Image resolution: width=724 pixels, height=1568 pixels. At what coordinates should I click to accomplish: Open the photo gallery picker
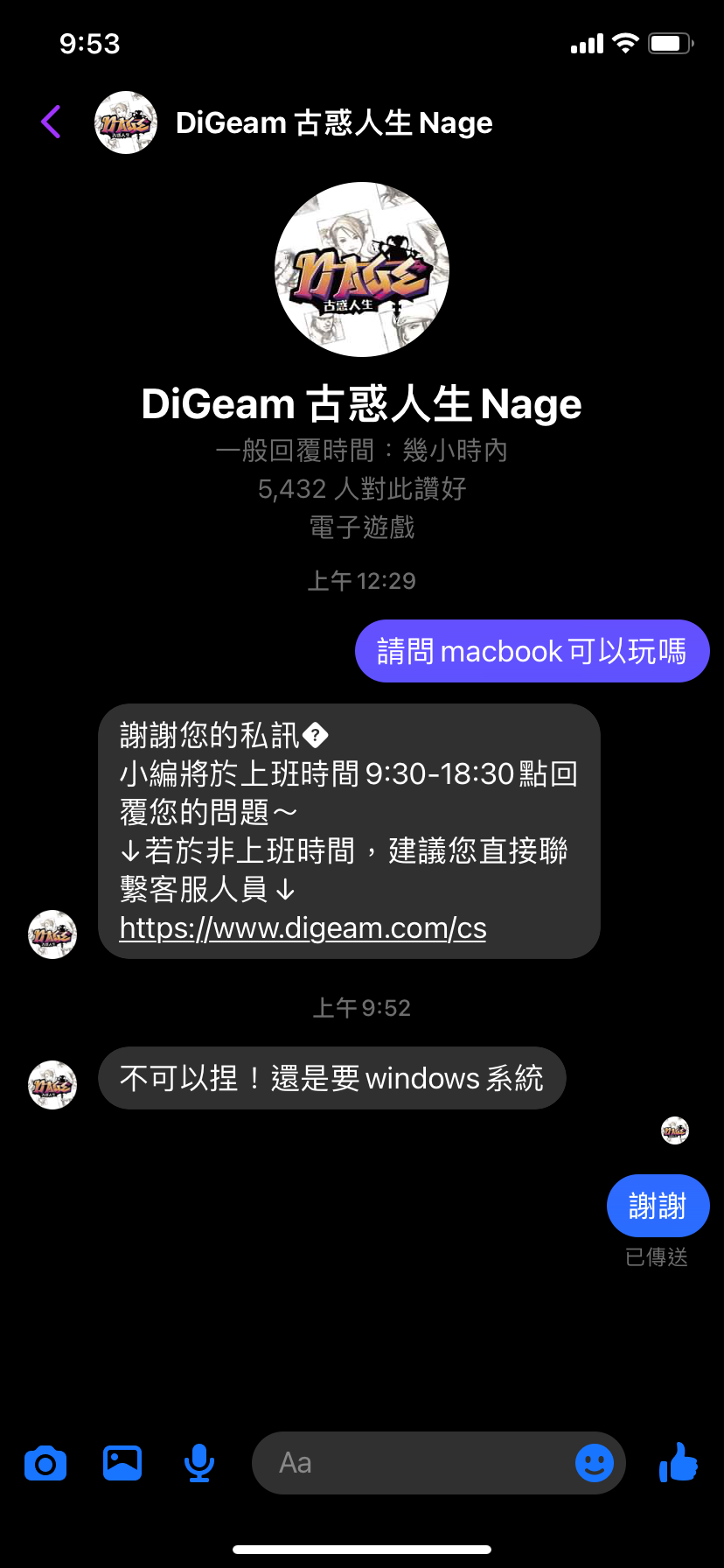point(122,1463)
